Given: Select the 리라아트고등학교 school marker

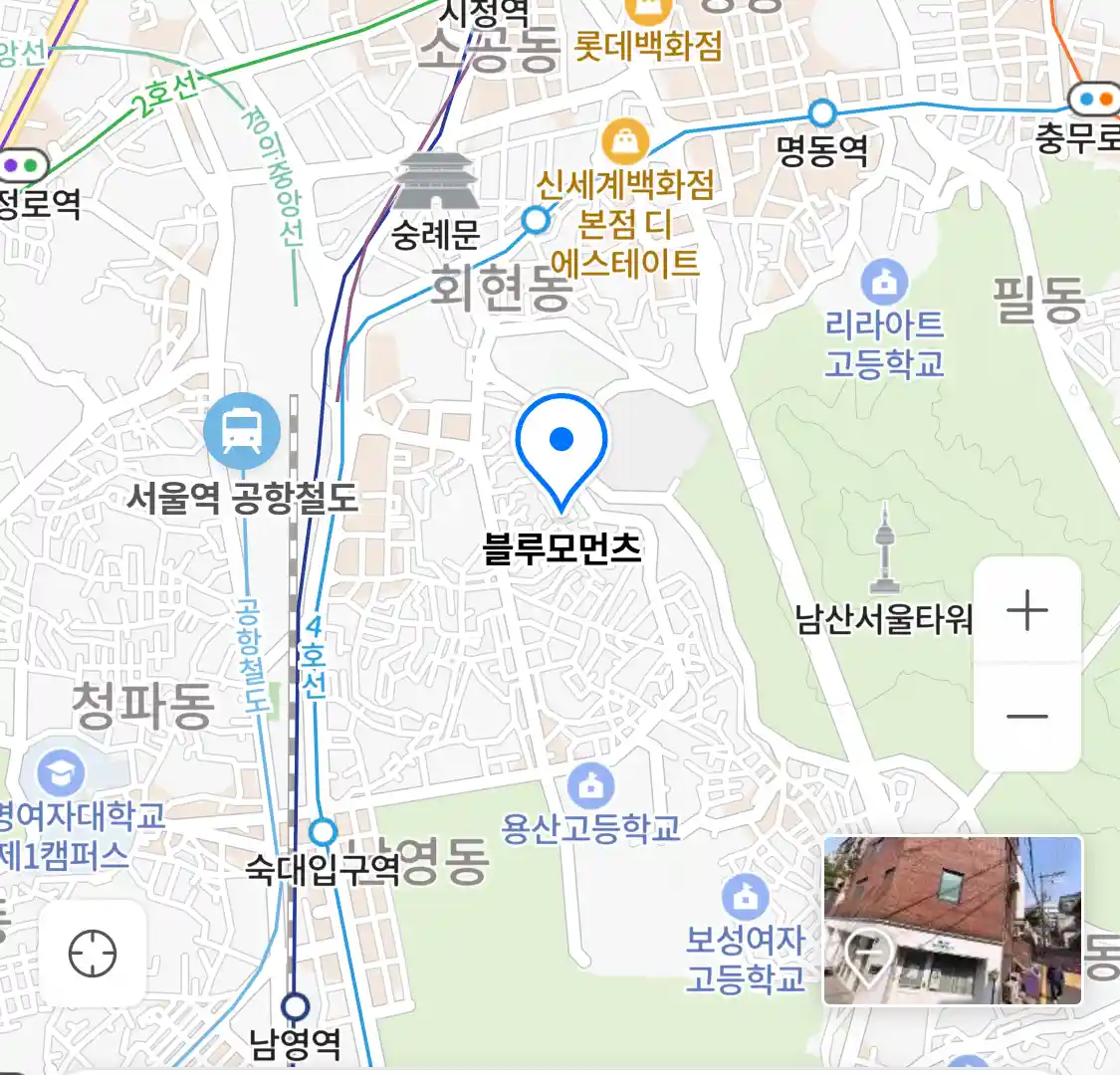Looking at the screenshot, I should click(x=884, y=284).
